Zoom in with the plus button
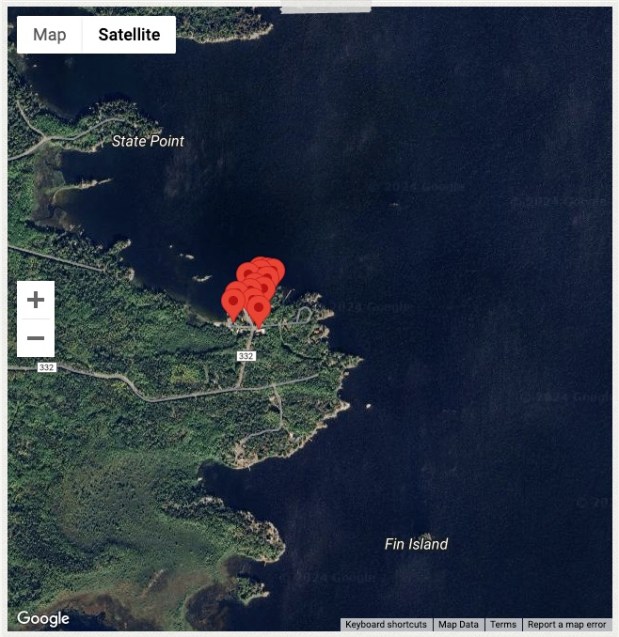This screenshot has height=637, width=619. click(x=36, y=300)
